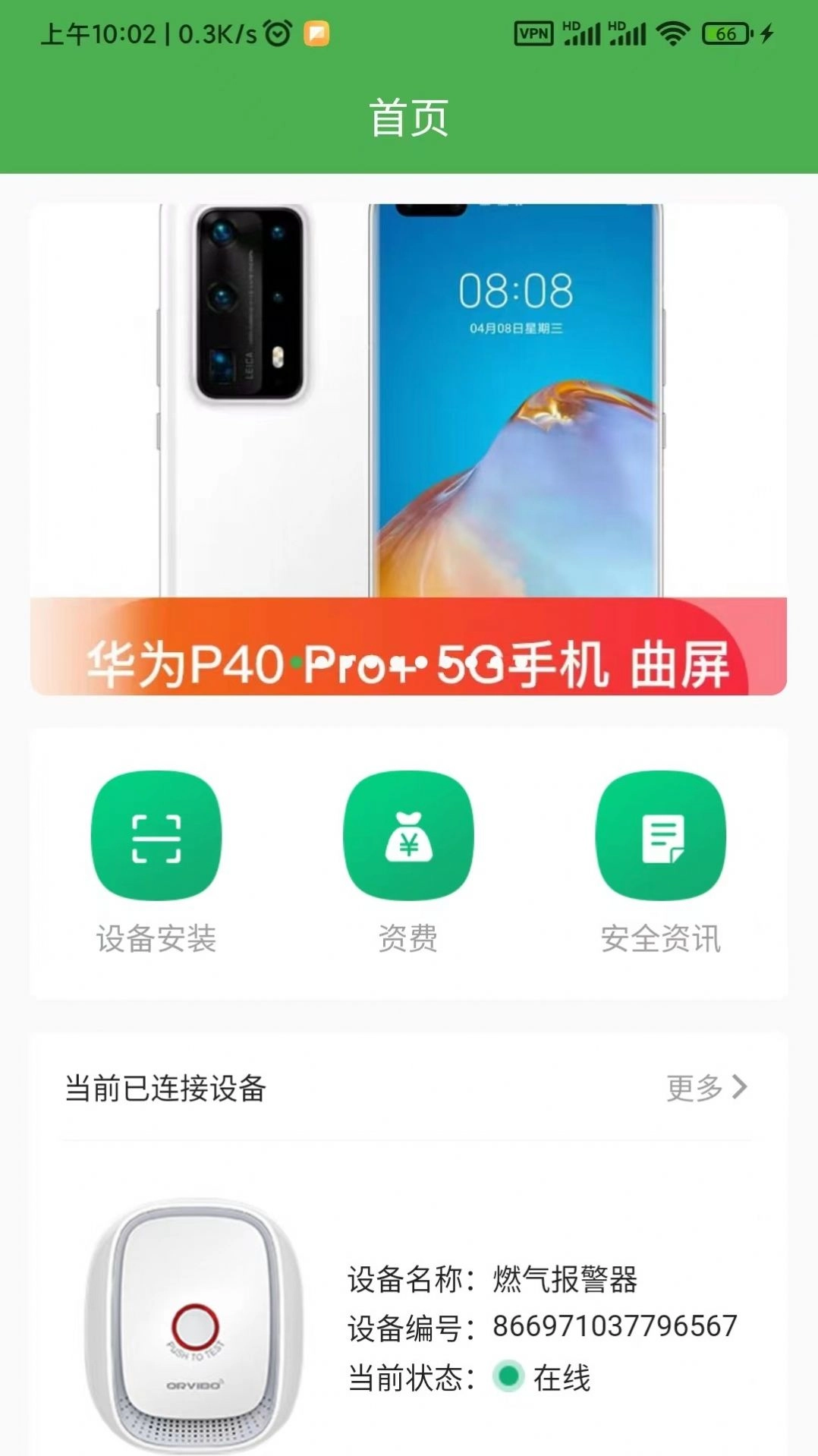Click the orange notification icon in status bar
The width and height of the screenshot is (818, 1456).
(316, 33)
